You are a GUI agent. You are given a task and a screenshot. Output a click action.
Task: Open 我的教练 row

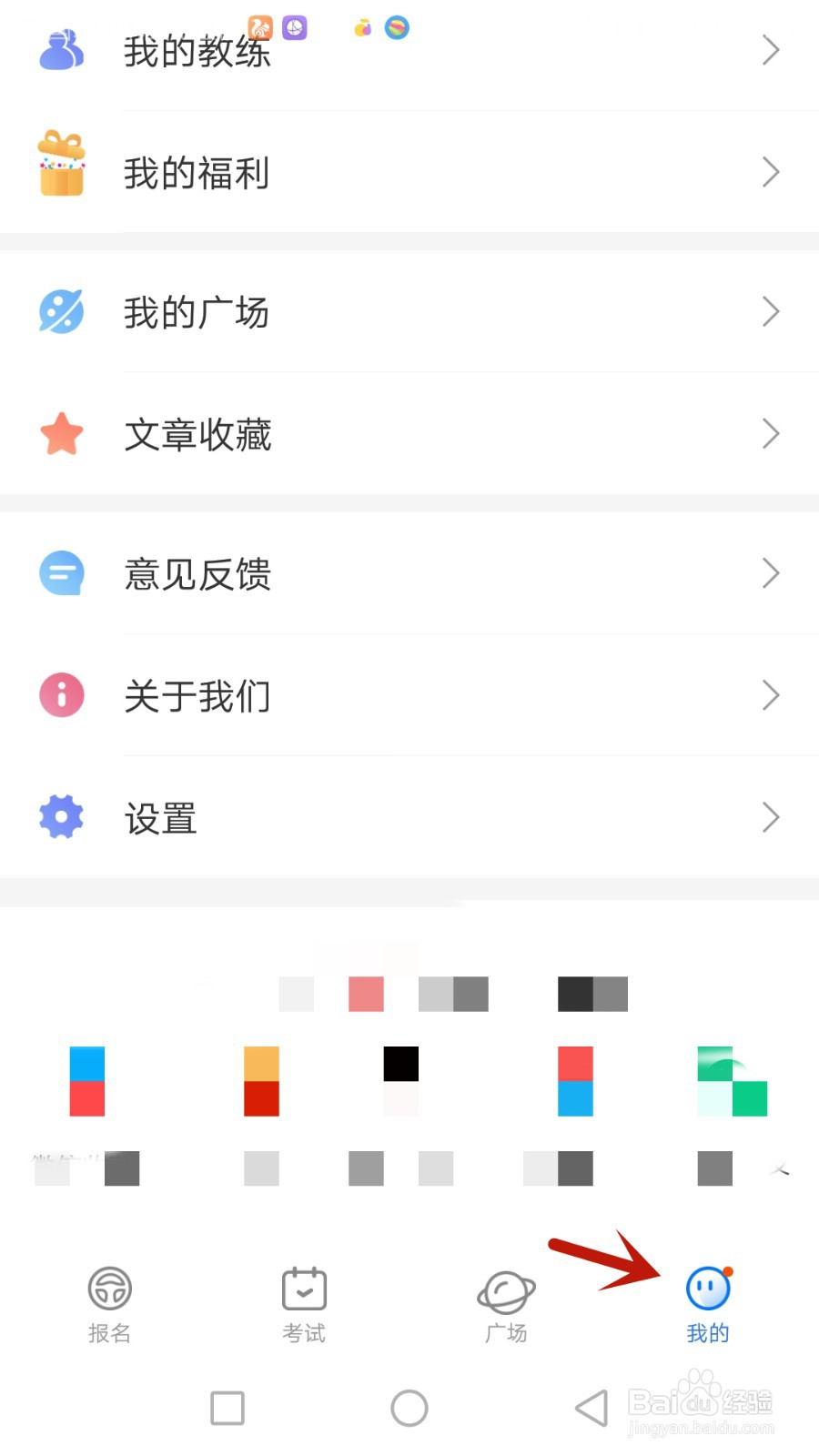[409, 51]
